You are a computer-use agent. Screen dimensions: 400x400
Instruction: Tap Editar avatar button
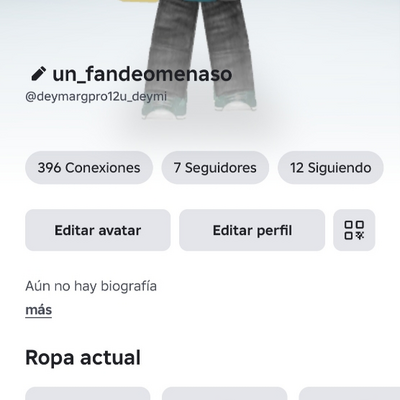98,230
